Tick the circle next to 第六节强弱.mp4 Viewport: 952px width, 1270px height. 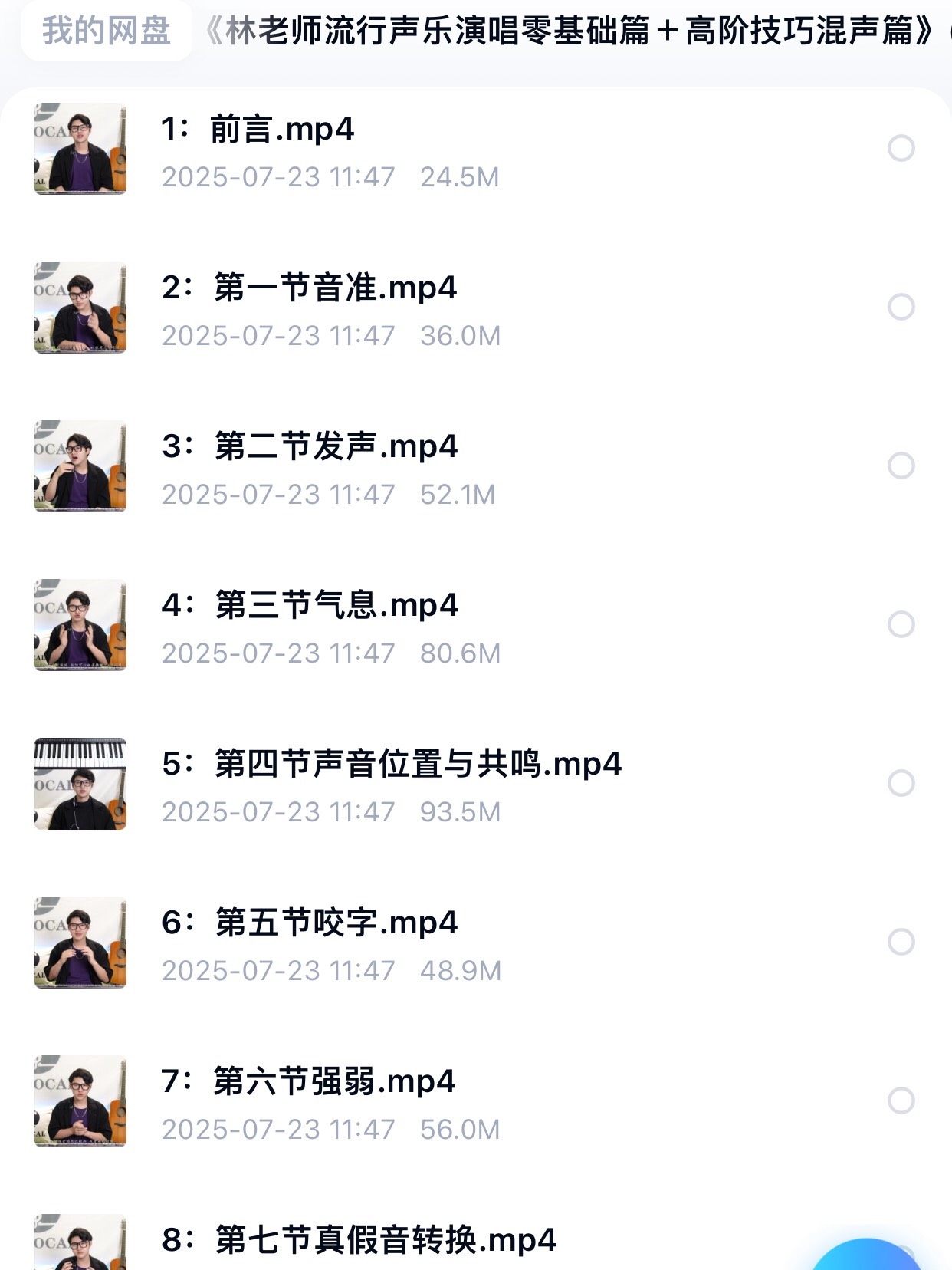901,1101
